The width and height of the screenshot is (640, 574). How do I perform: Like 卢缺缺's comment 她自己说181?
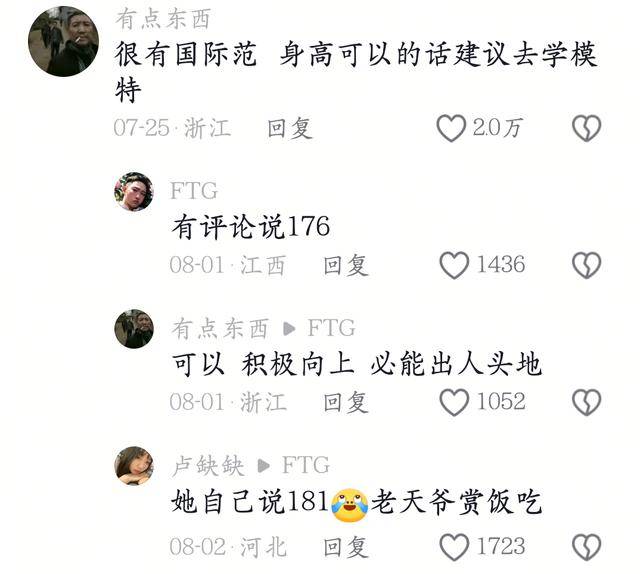point(455,547)
